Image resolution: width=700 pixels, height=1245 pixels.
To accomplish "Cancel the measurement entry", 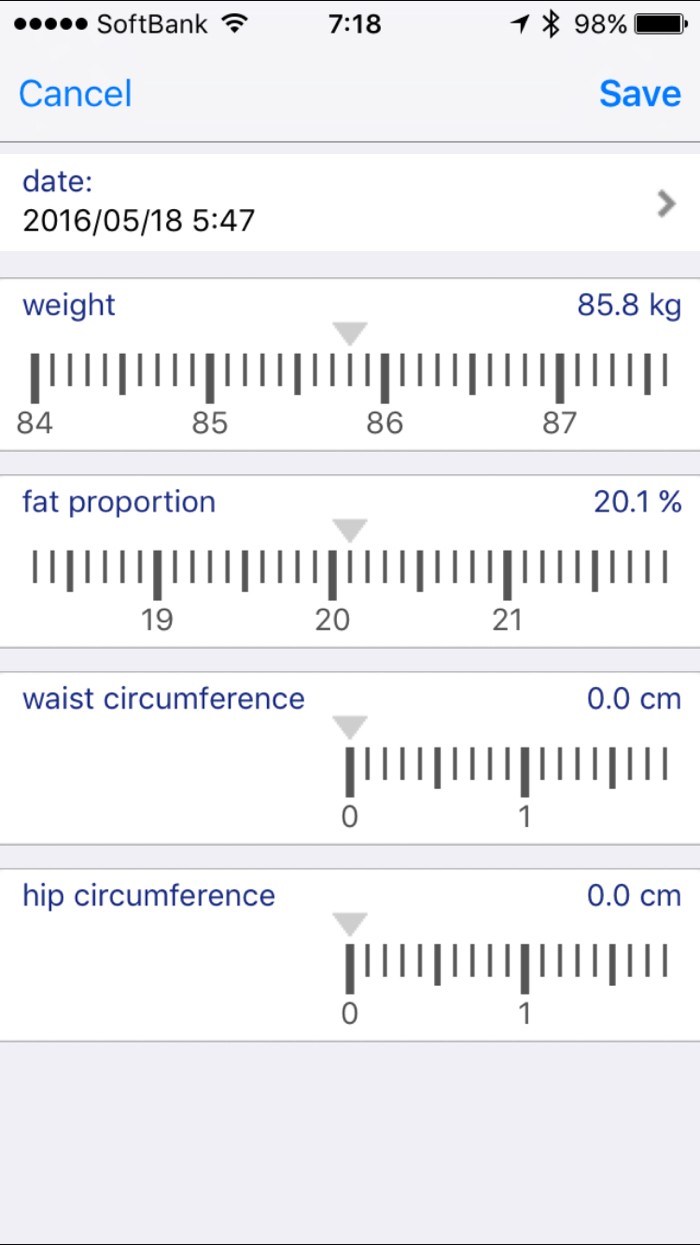I will click(x=75, y=94).
